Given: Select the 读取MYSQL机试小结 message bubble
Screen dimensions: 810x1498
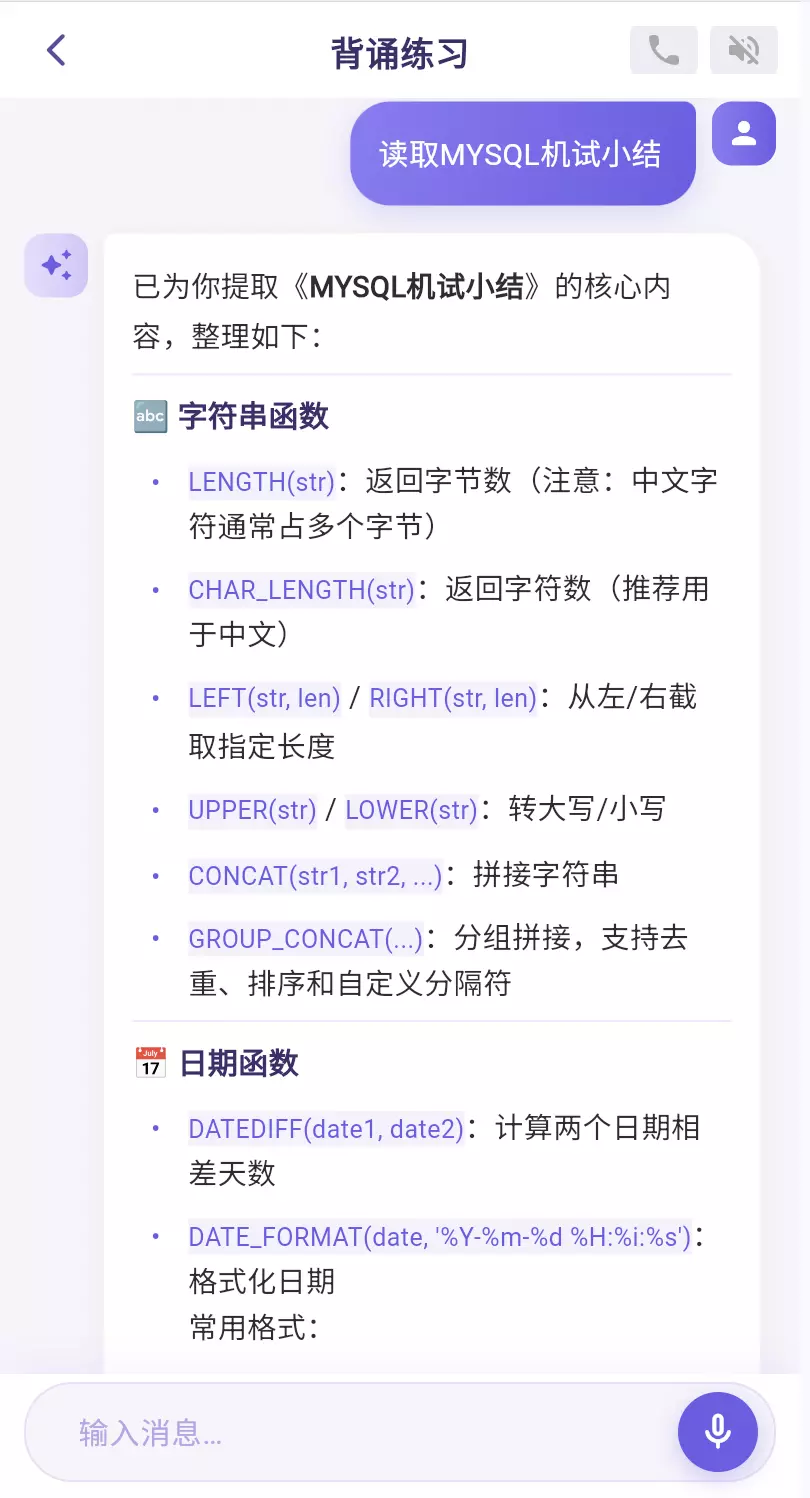Looking at the screenshot, I should [x=522, y=152].
